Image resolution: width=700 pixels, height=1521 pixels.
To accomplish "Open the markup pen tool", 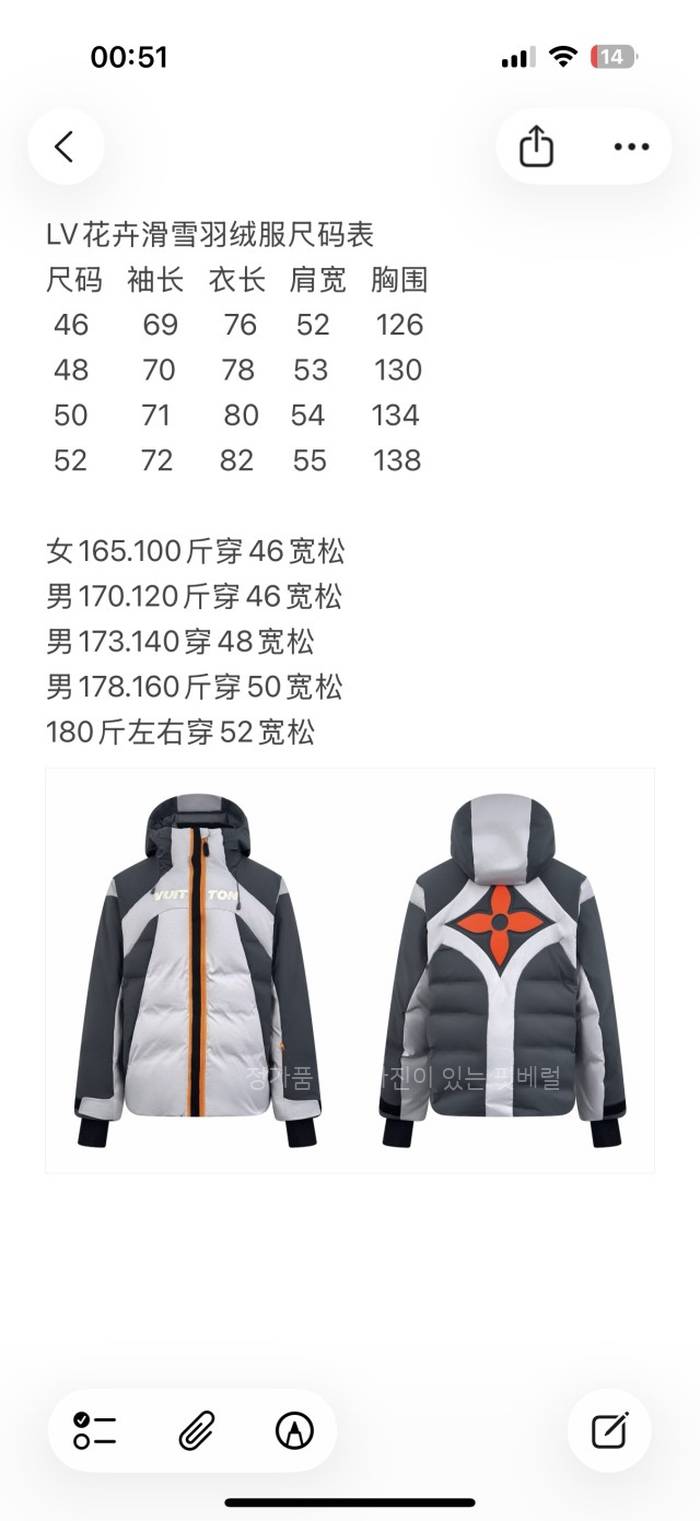I will pyautogui.click(x=294, y=1431).
